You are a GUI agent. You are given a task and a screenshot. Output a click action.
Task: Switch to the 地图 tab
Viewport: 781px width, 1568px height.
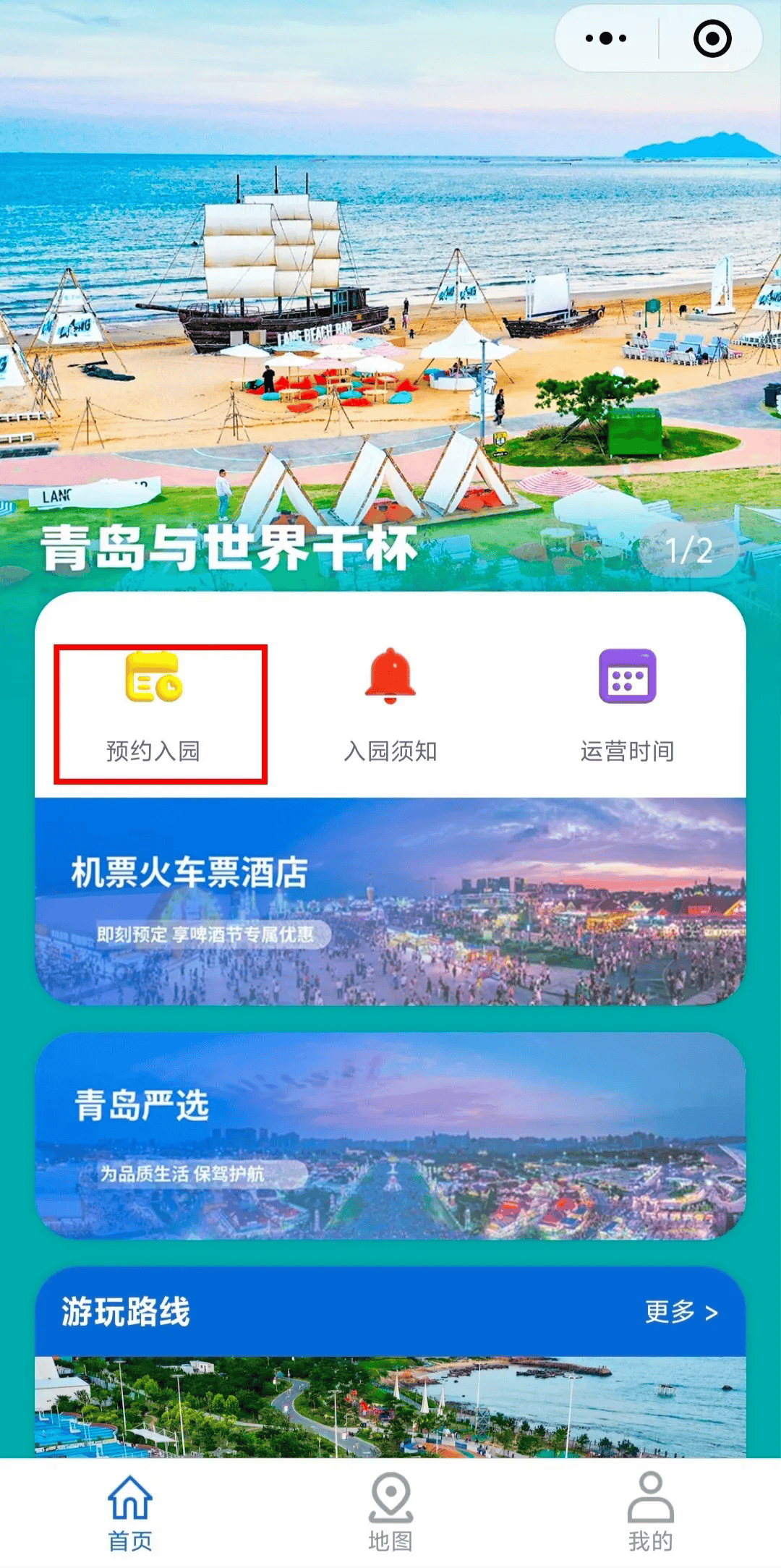point(390,1512)
